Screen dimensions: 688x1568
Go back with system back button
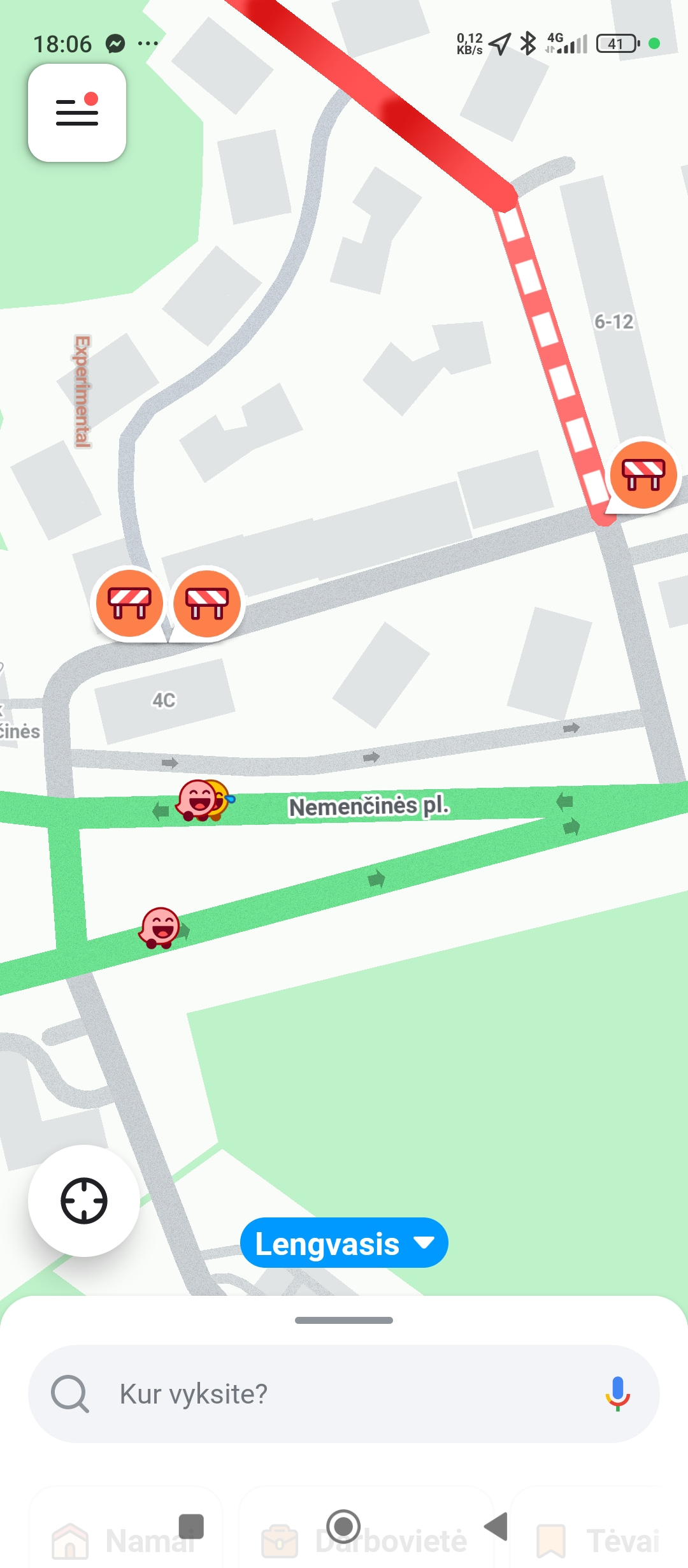pyautogui.click(x=496, y=1527)
